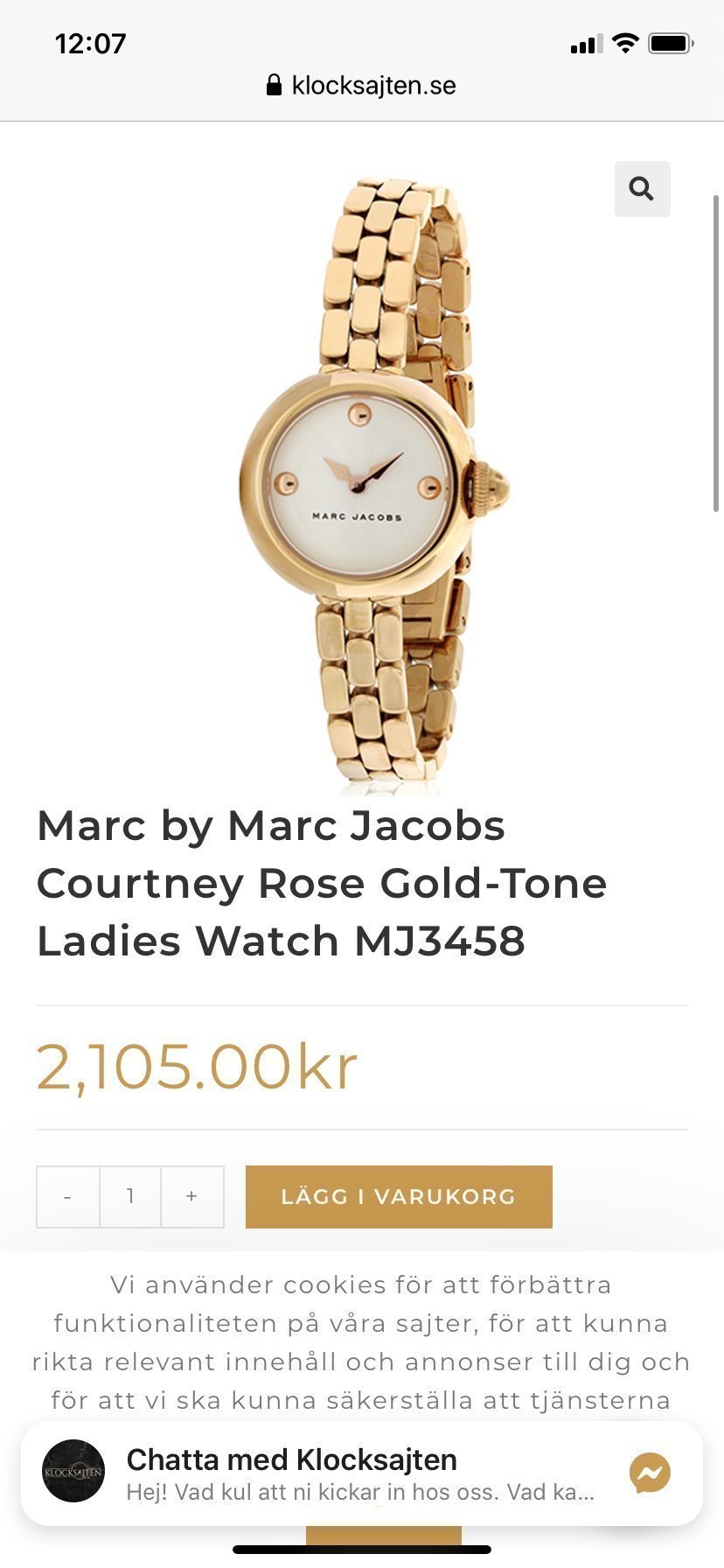724x1568 pixels.
Task: Decrease quantity with the minus button
Action: (x=68, y=1196)
